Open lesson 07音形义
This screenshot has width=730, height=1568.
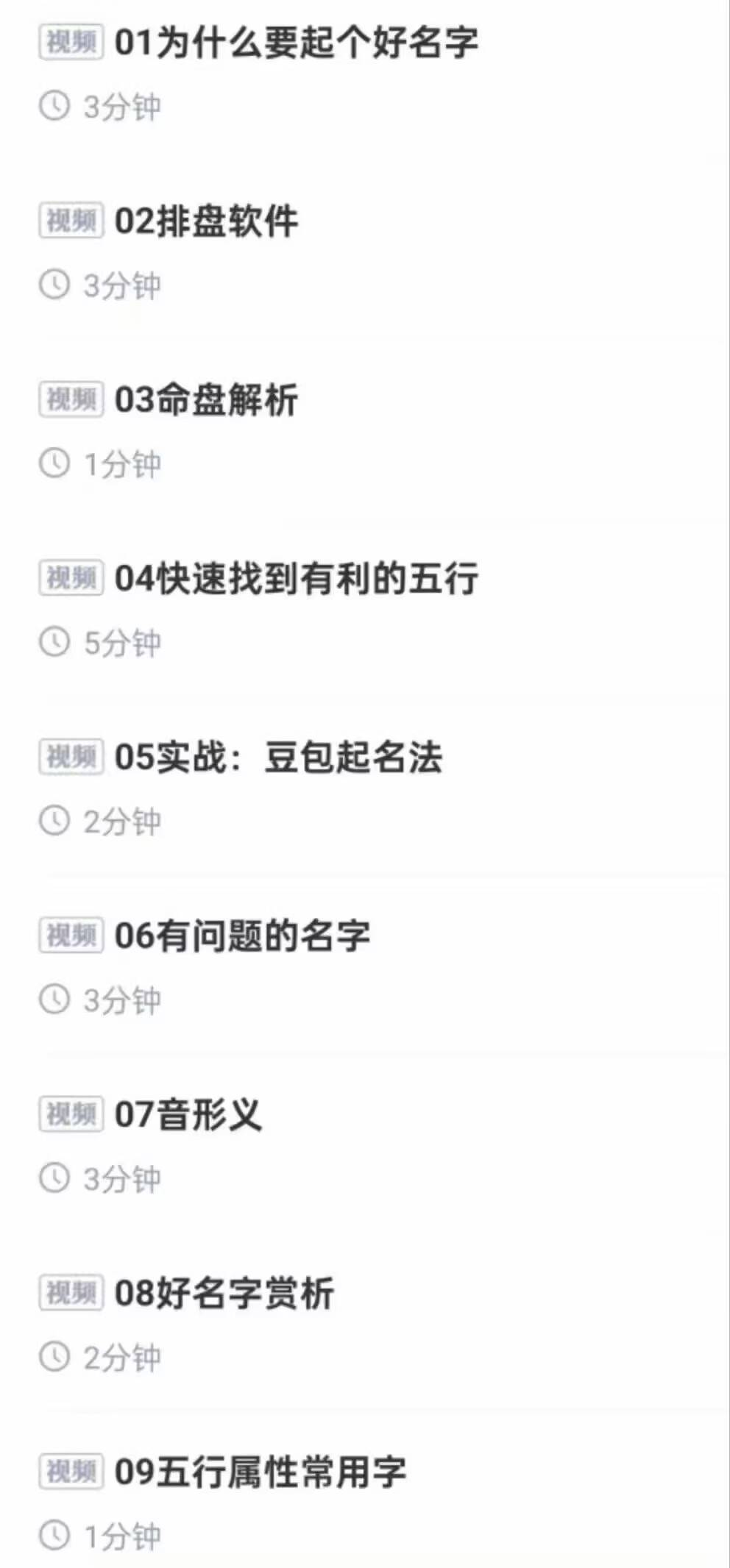click(188, 1114)
